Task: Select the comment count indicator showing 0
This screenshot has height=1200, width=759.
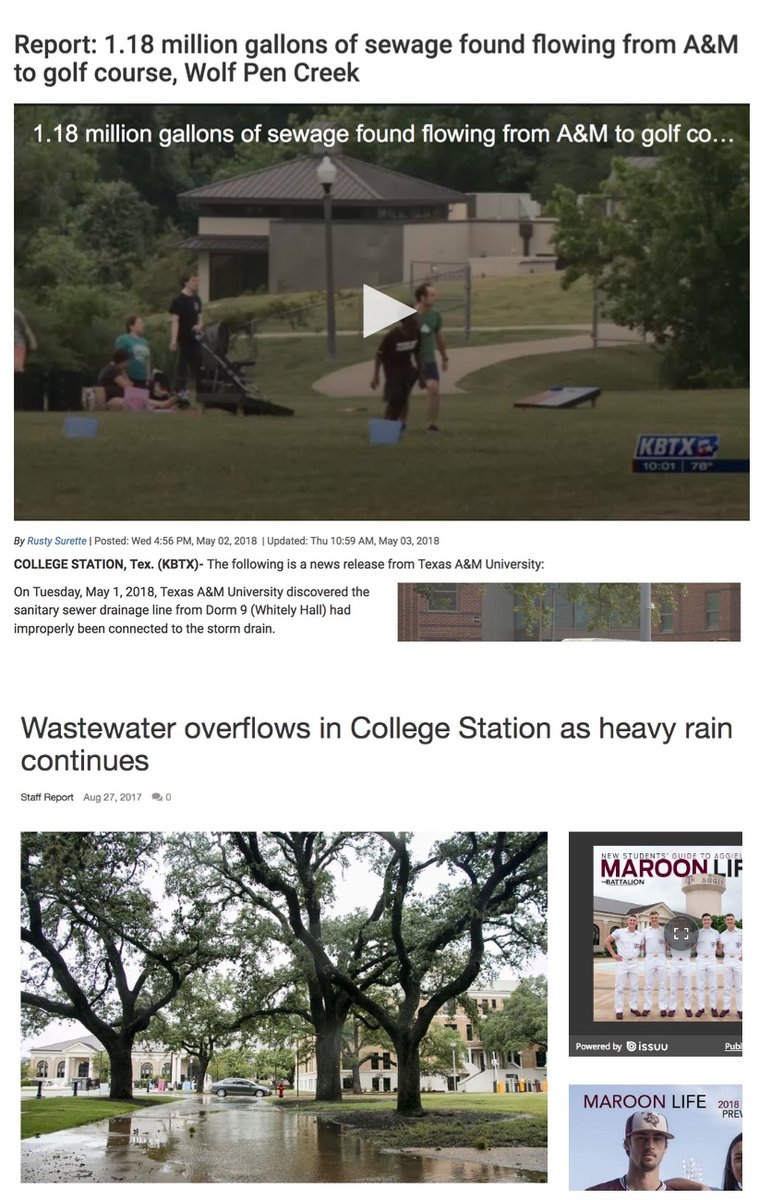Action: click(x=168, y=797)
